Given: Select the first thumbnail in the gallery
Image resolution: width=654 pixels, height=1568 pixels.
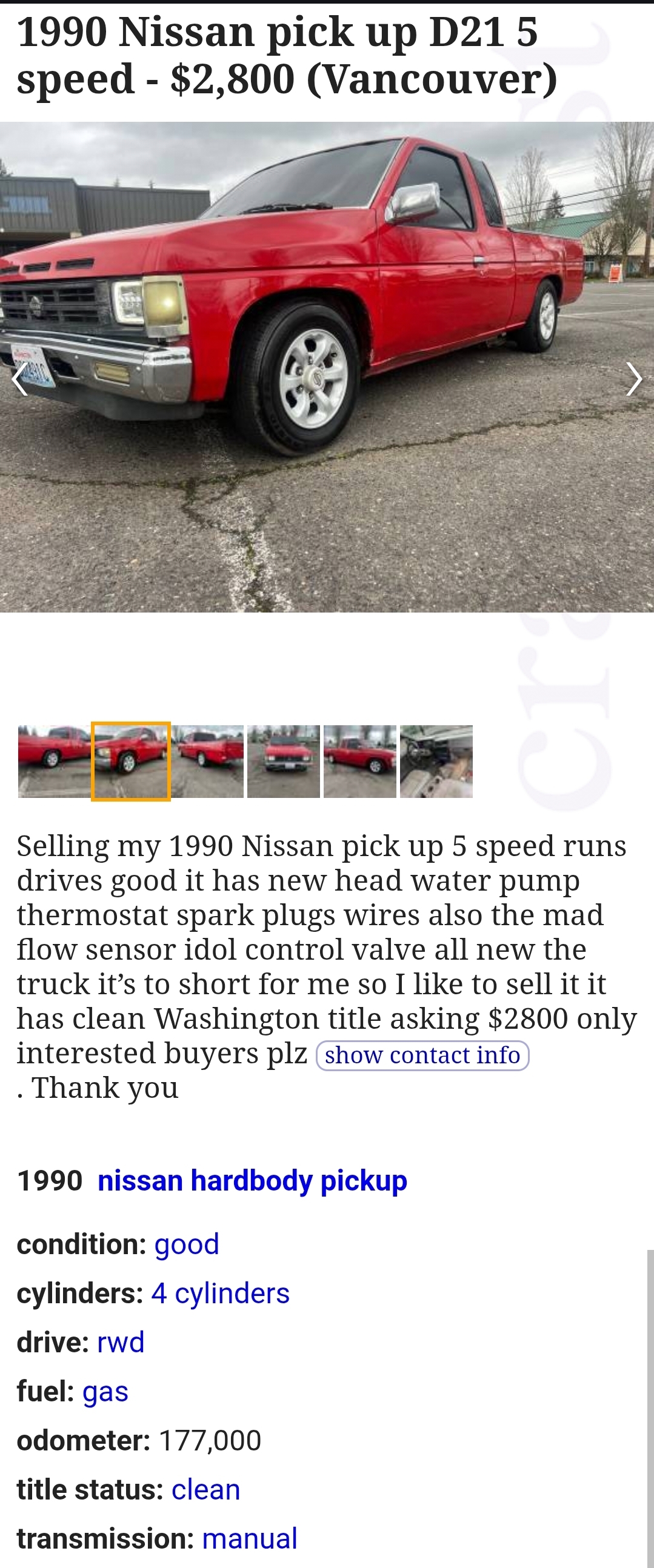Looking at the screenshot, I should coord(54,761).
